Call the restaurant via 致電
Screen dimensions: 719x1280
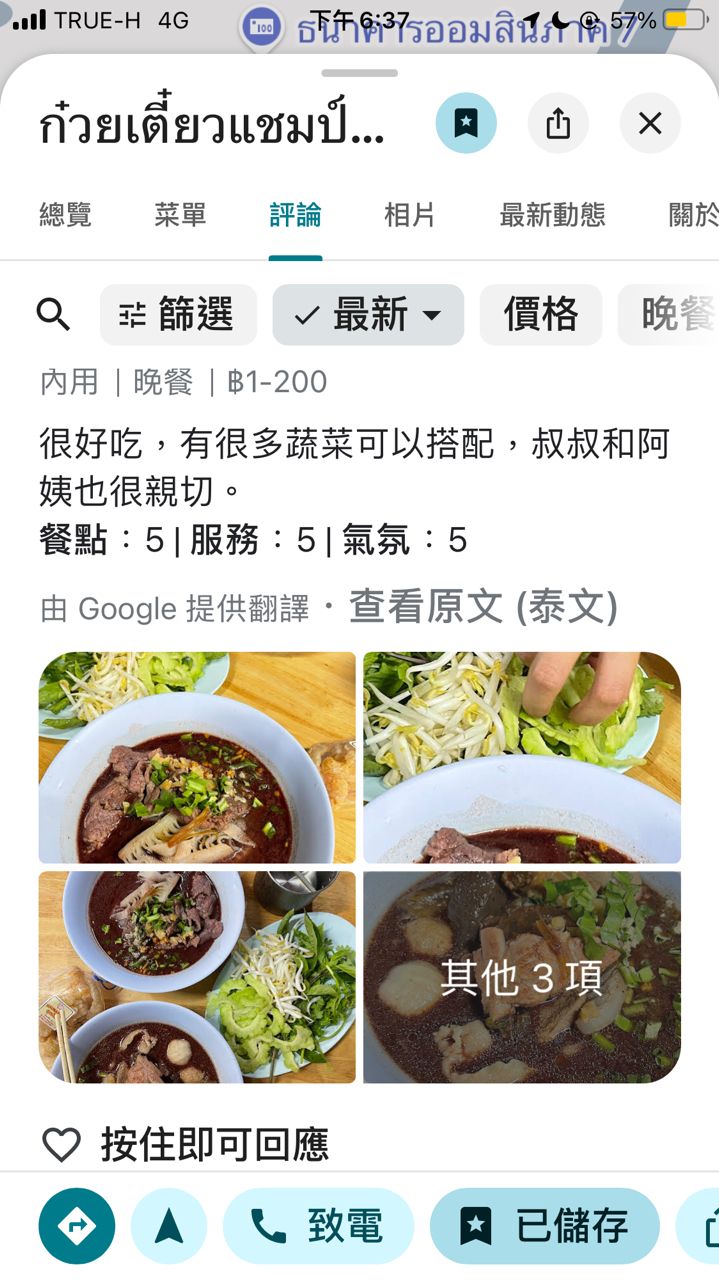[x=318, y=1226]
